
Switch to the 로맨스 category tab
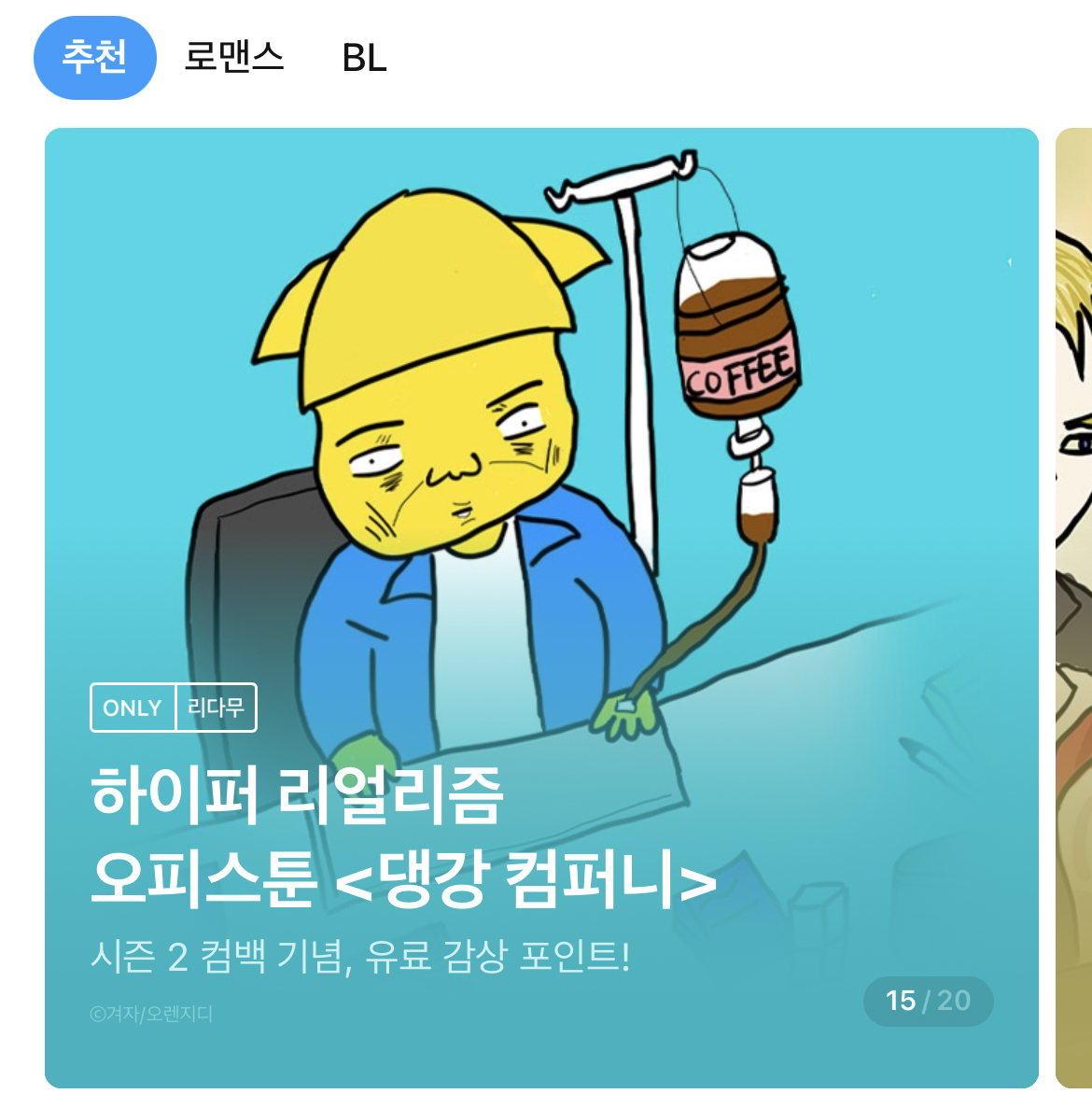(233, 57)
